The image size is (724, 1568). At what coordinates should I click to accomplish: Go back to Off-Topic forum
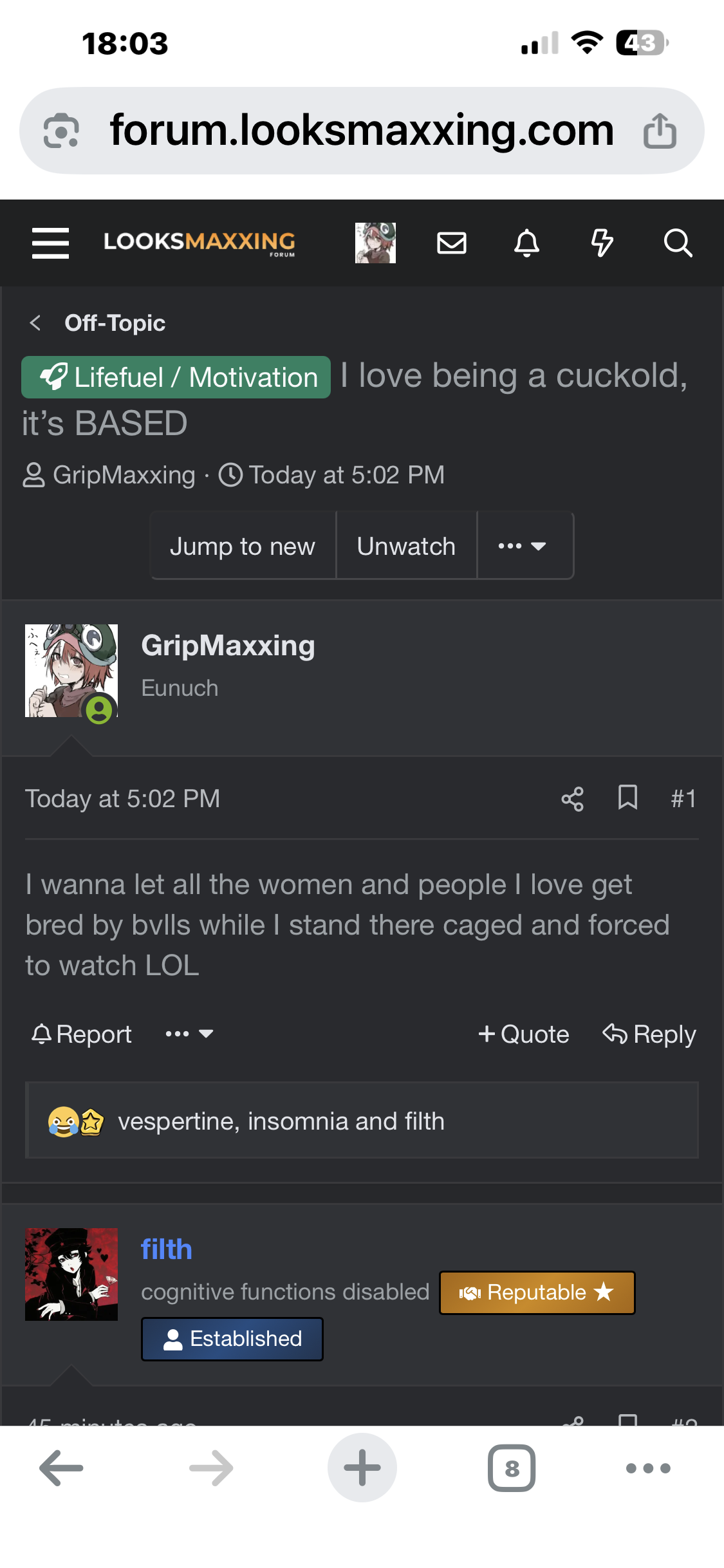pos(114,323)
